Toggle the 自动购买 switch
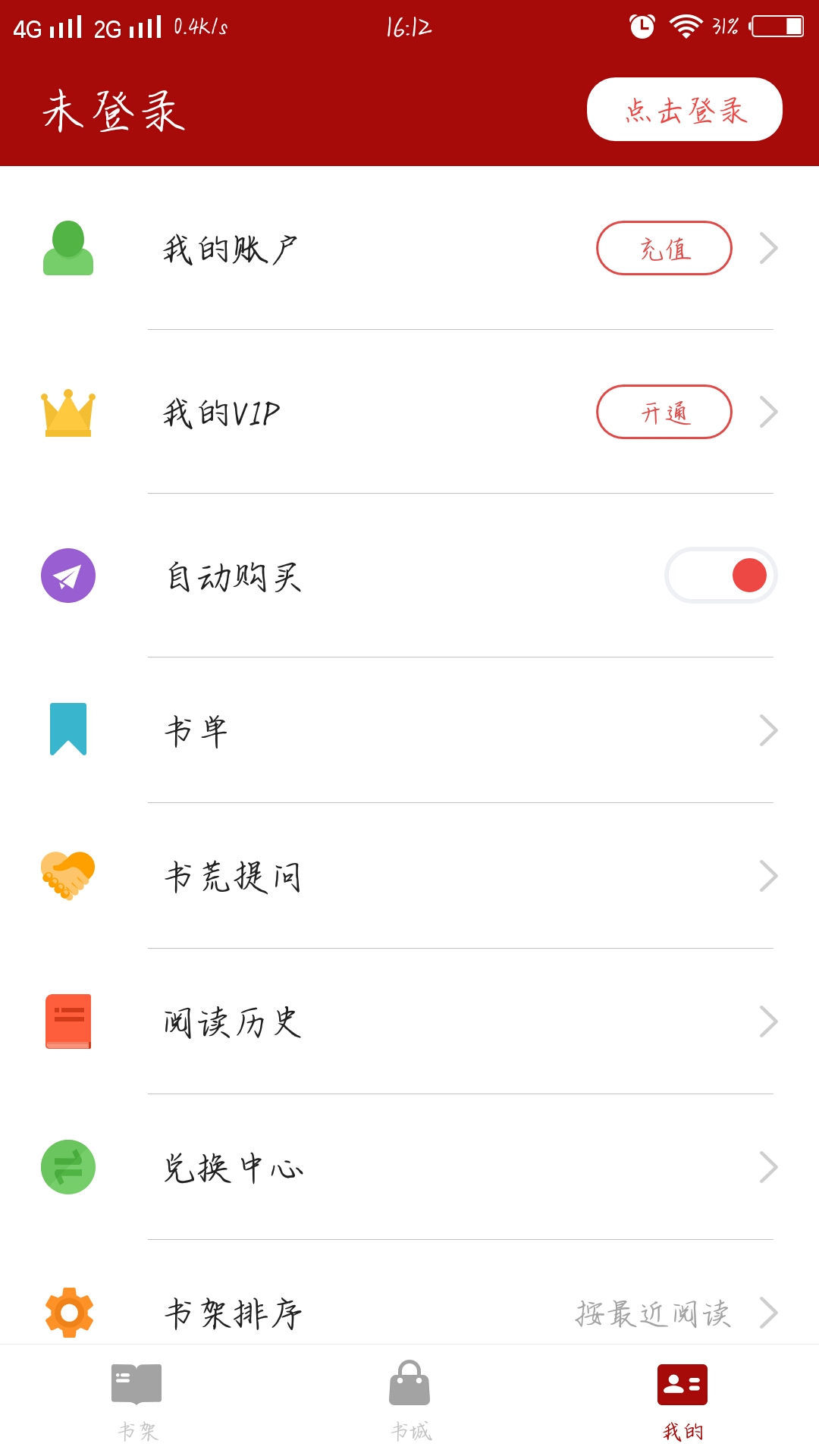The image size is (819, 1456). [x=720, y=576]
